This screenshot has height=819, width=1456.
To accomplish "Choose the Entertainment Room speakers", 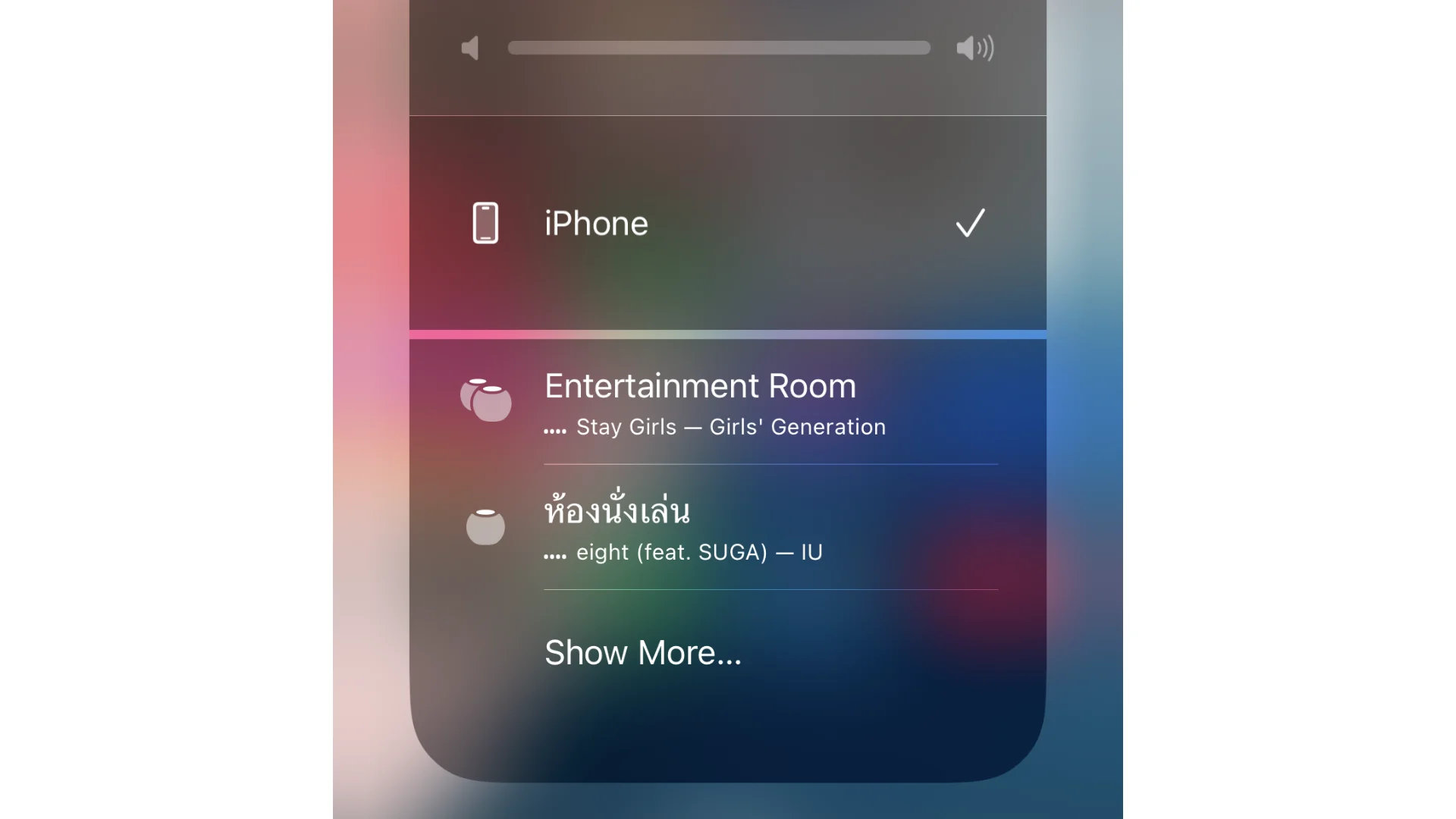I will coord(699,403).
